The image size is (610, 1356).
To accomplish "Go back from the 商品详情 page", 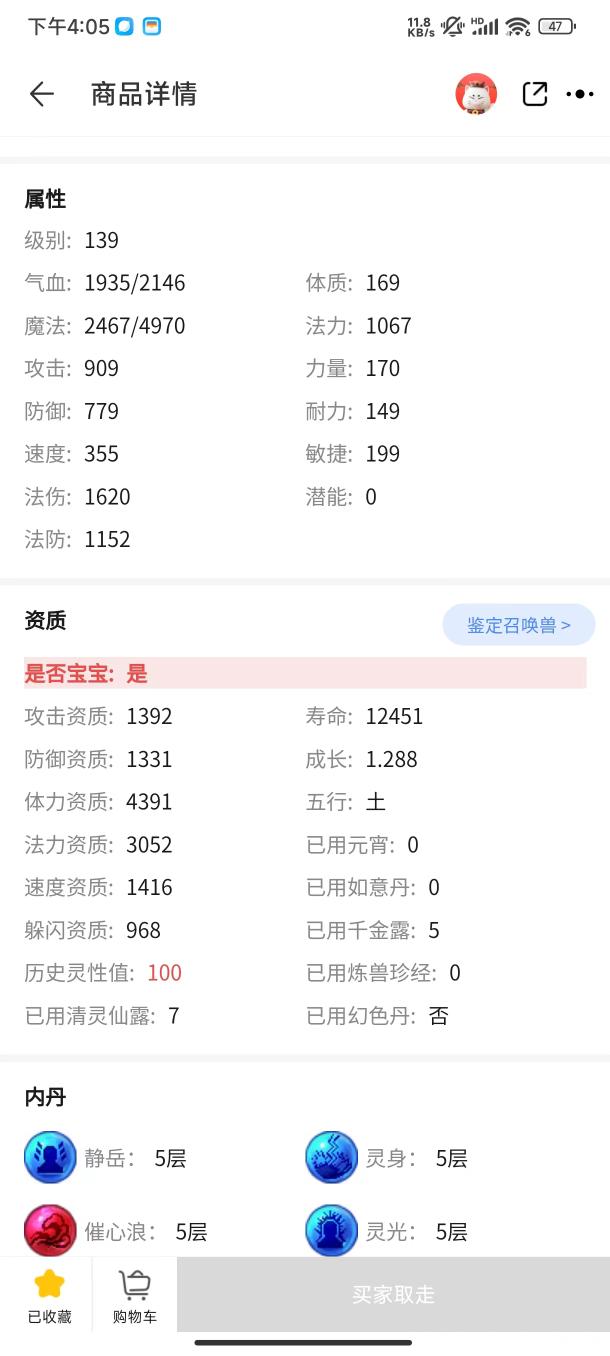I will point(41,94).
